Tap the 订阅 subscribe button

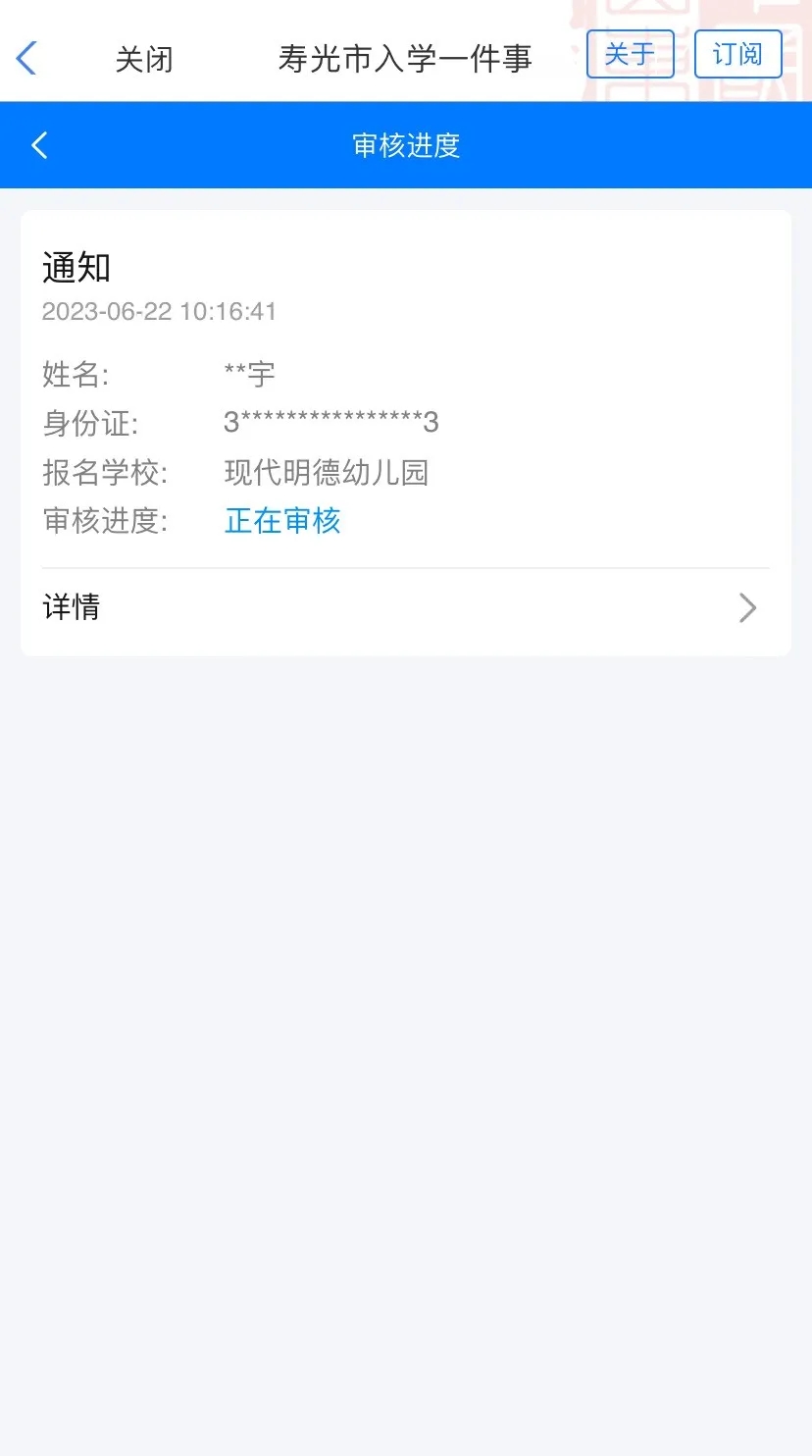tap(737, 54)
